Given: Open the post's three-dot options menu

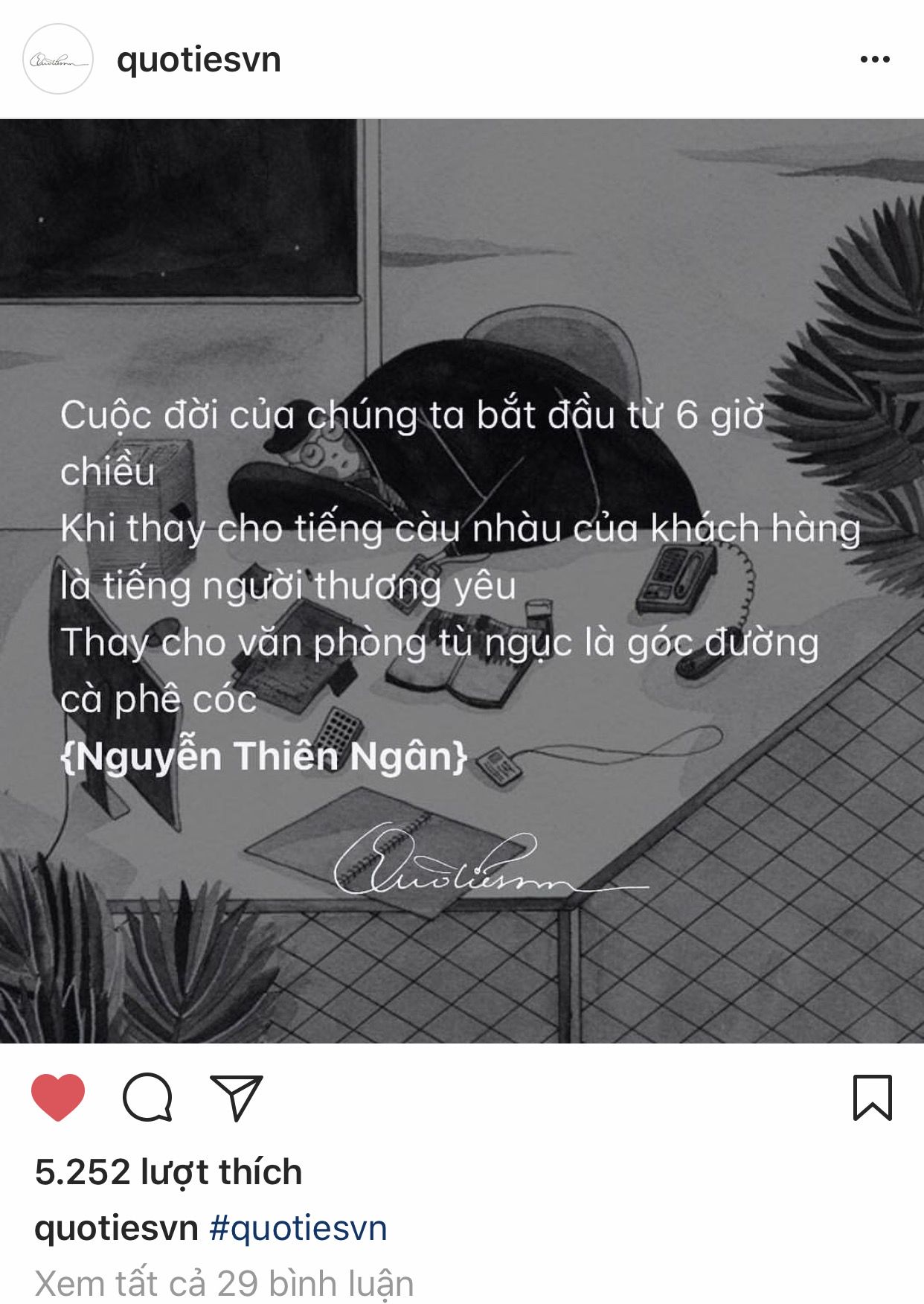Looking at the screenshot, I should pyautogui.click(x=874, y=59).
